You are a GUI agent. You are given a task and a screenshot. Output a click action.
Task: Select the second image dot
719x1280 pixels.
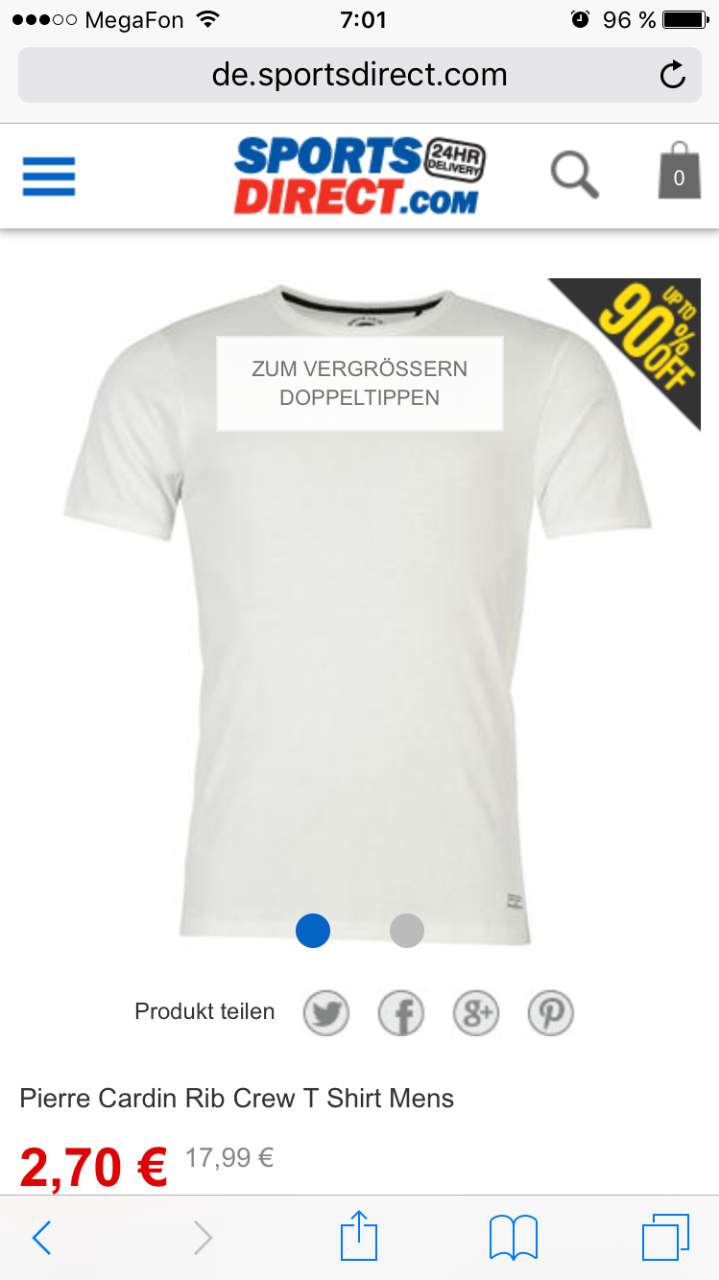tap(407, 930)
